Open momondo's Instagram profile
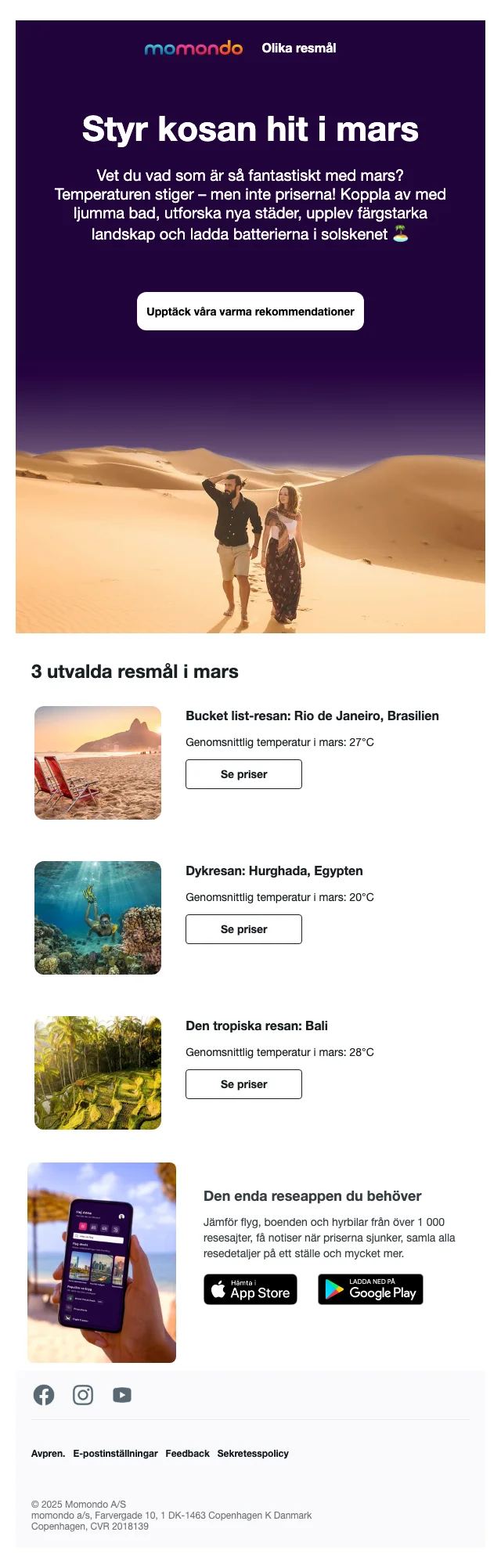Image resolution: width=501 pixels, height=1568 pixels. [83, 1395]
